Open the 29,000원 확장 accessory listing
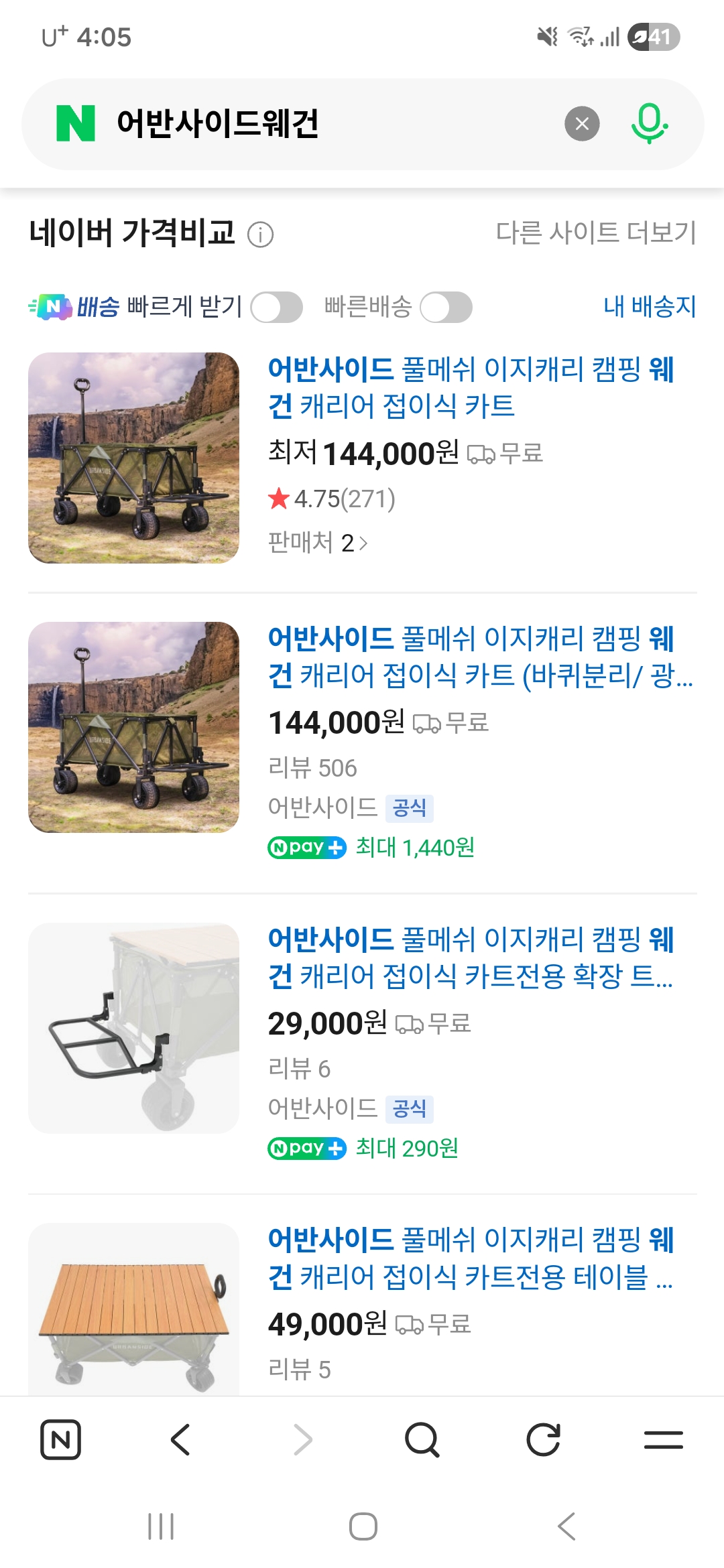The width and height of the screenshot is (724, 1568). click(x=469, y=958)
